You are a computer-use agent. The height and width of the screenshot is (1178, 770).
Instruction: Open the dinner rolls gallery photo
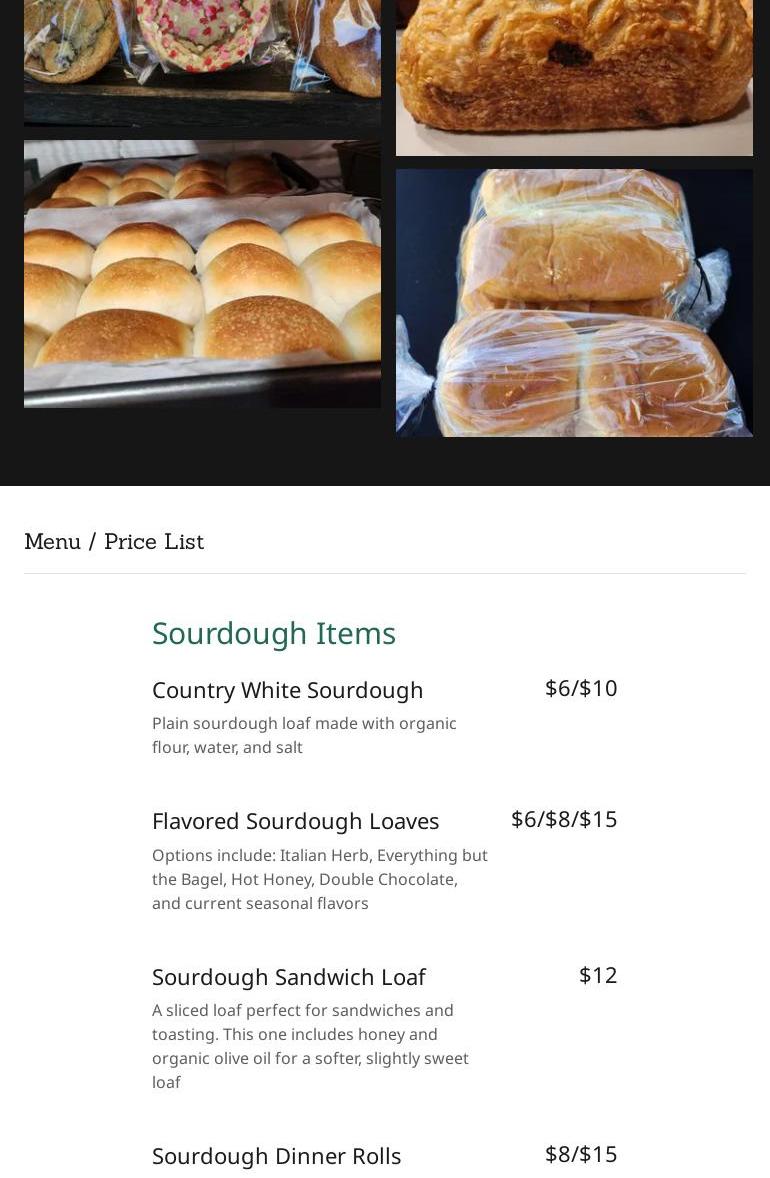click(202, 273)
